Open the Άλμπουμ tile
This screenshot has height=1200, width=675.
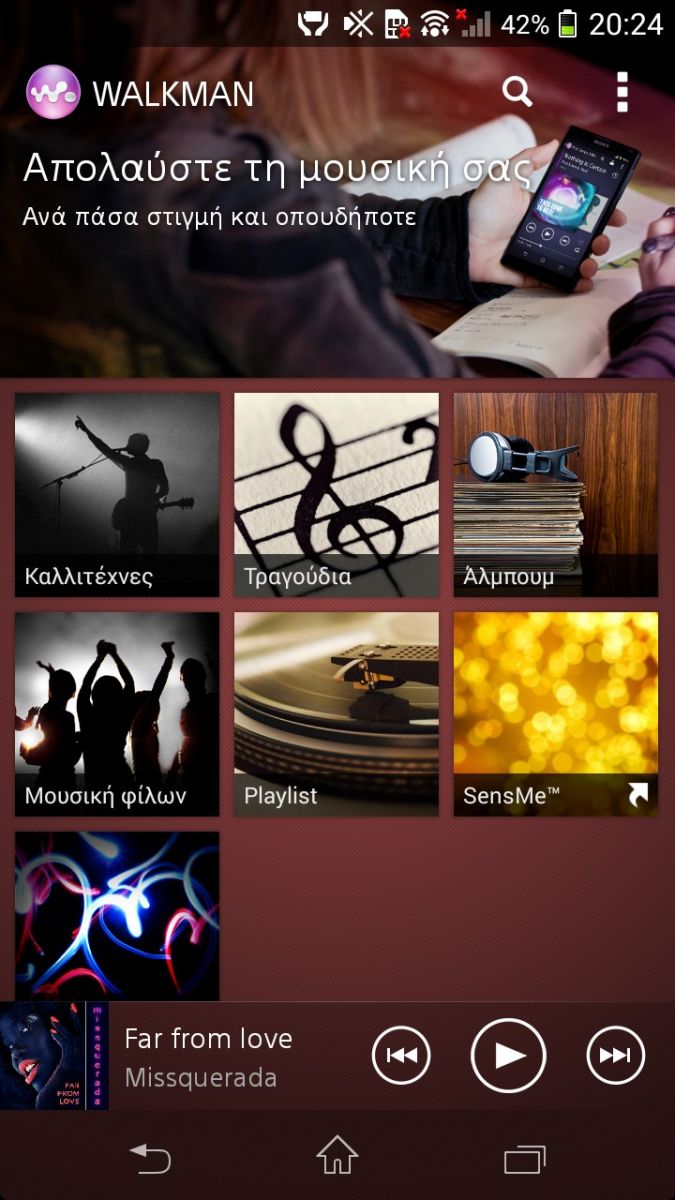coord(556,495)
